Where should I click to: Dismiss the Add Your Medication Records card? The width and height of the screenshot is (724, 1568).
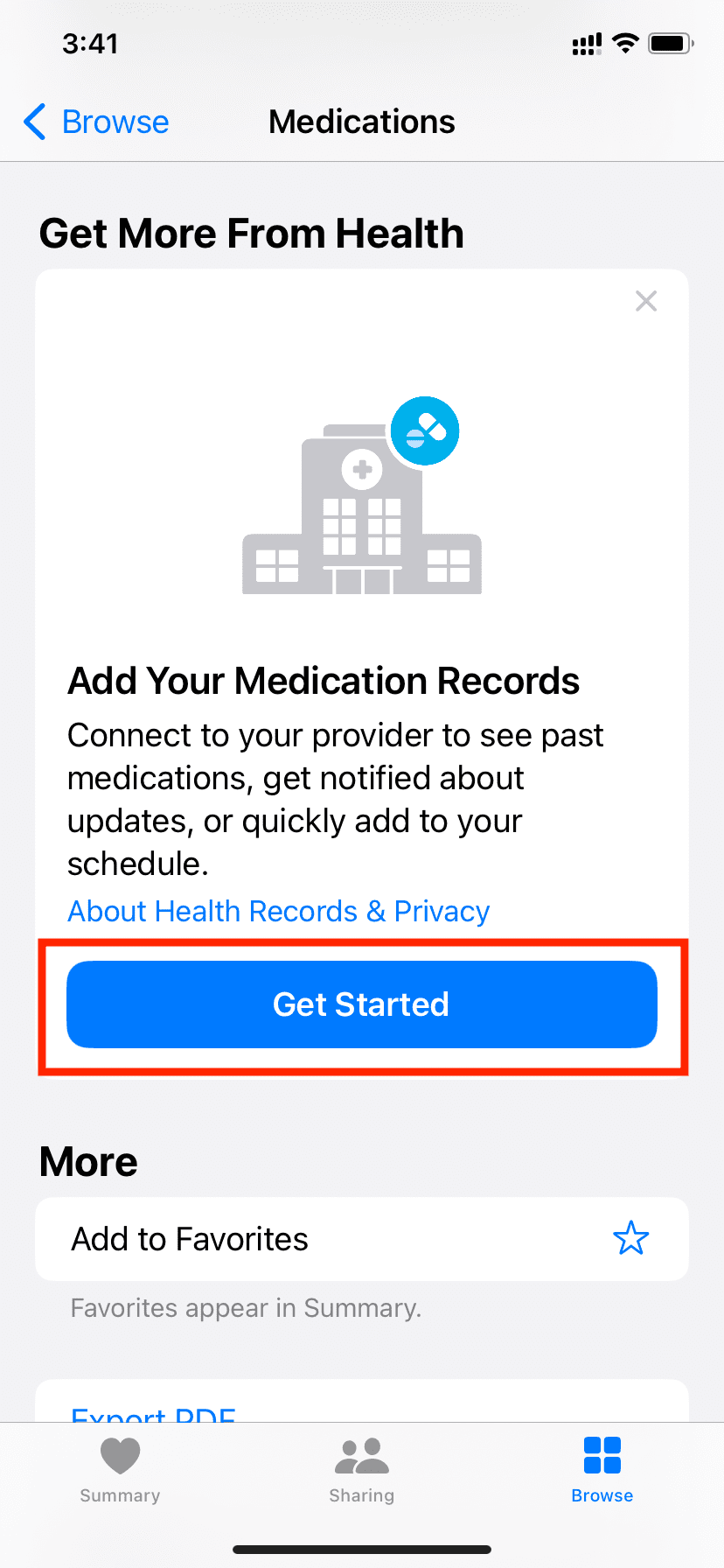tap(646, 301)
